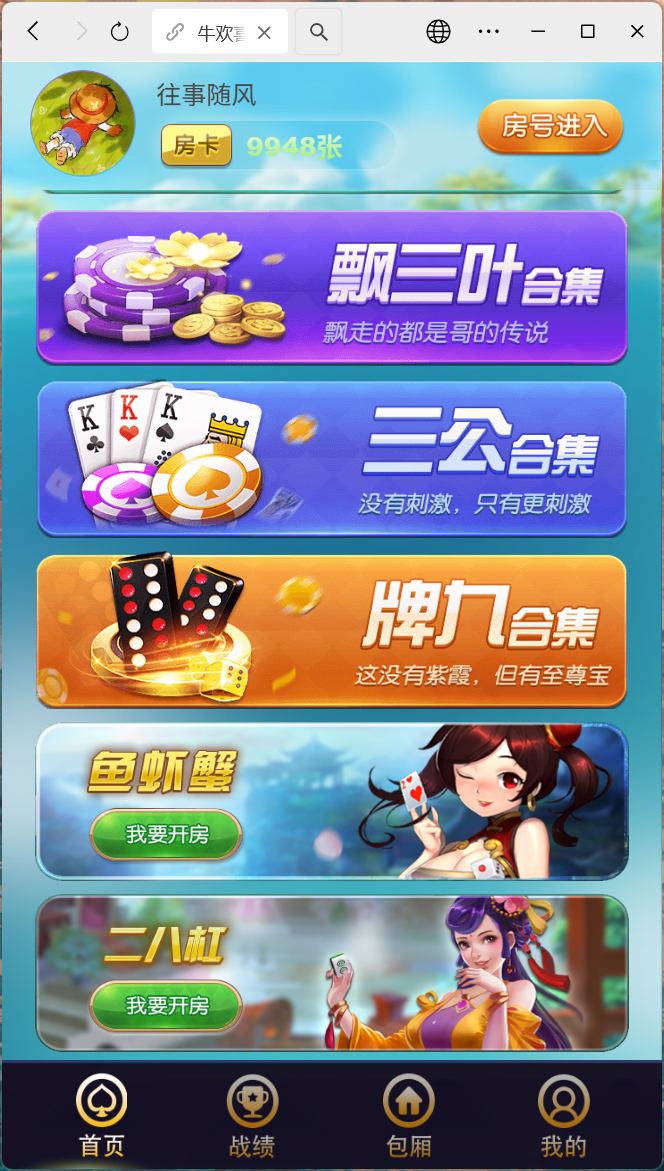
Task: Open the magnifier search icon
Action: [318, 32]
